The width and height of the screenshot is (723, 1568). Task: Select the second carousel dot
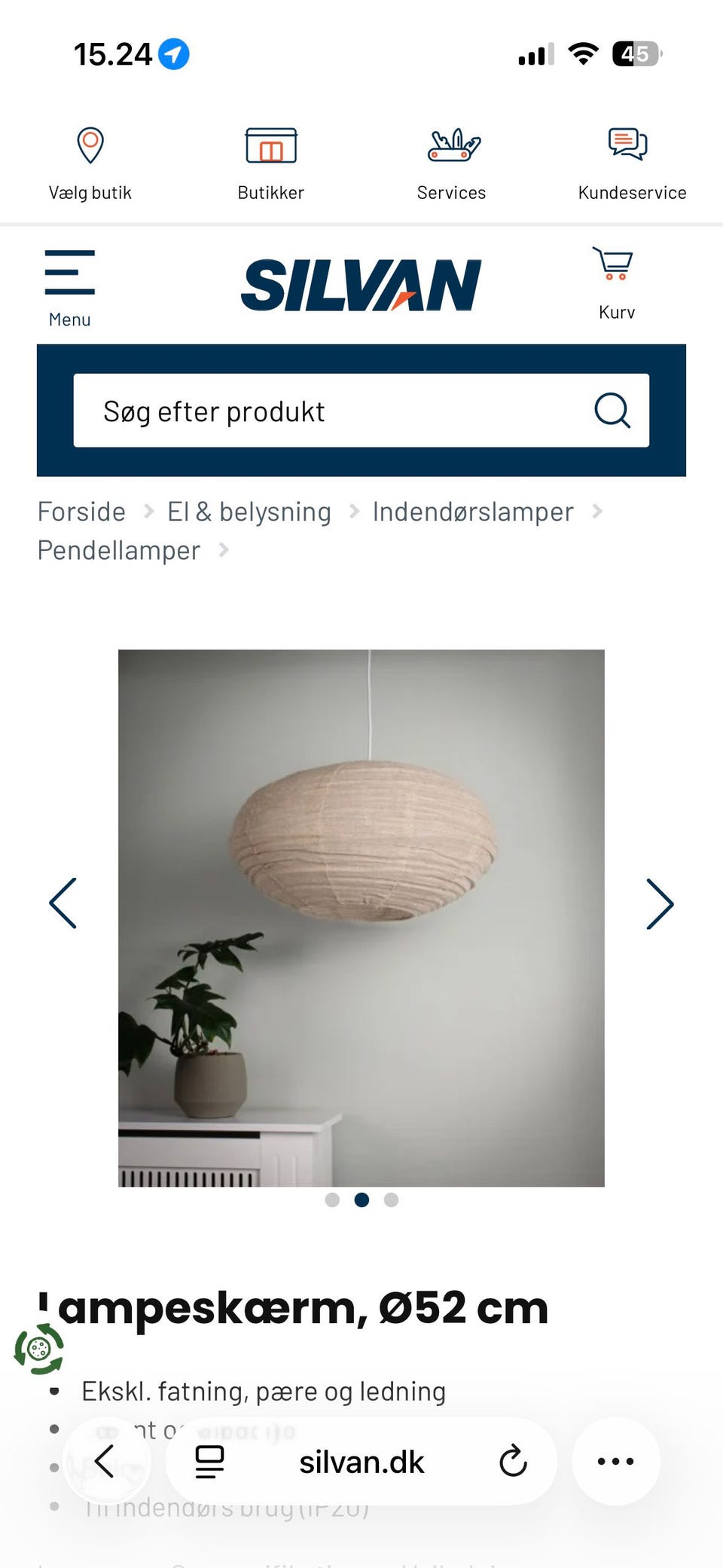coord(361,1200)
